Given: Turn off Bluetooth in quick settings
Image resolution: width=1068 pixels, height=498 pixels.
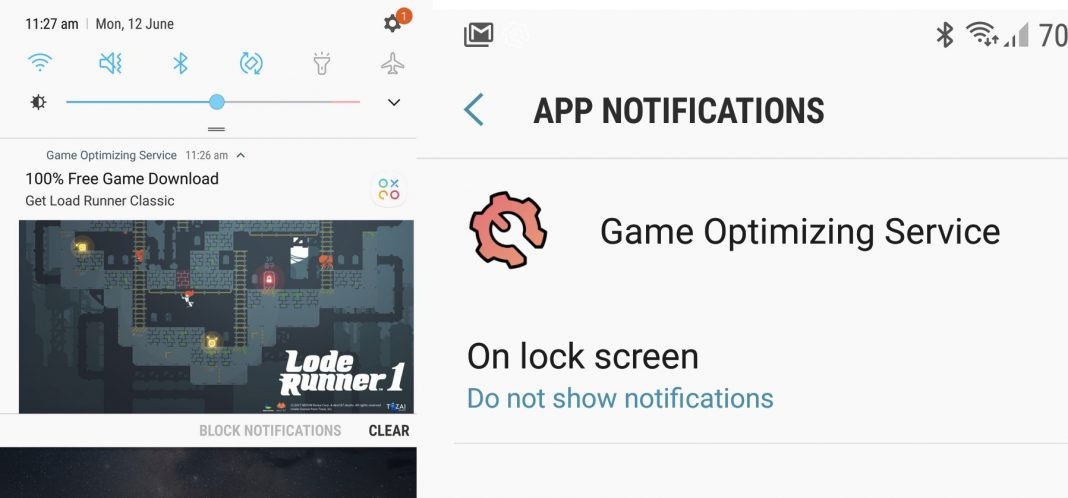Looking at the screenshot, I should (180, 64).
